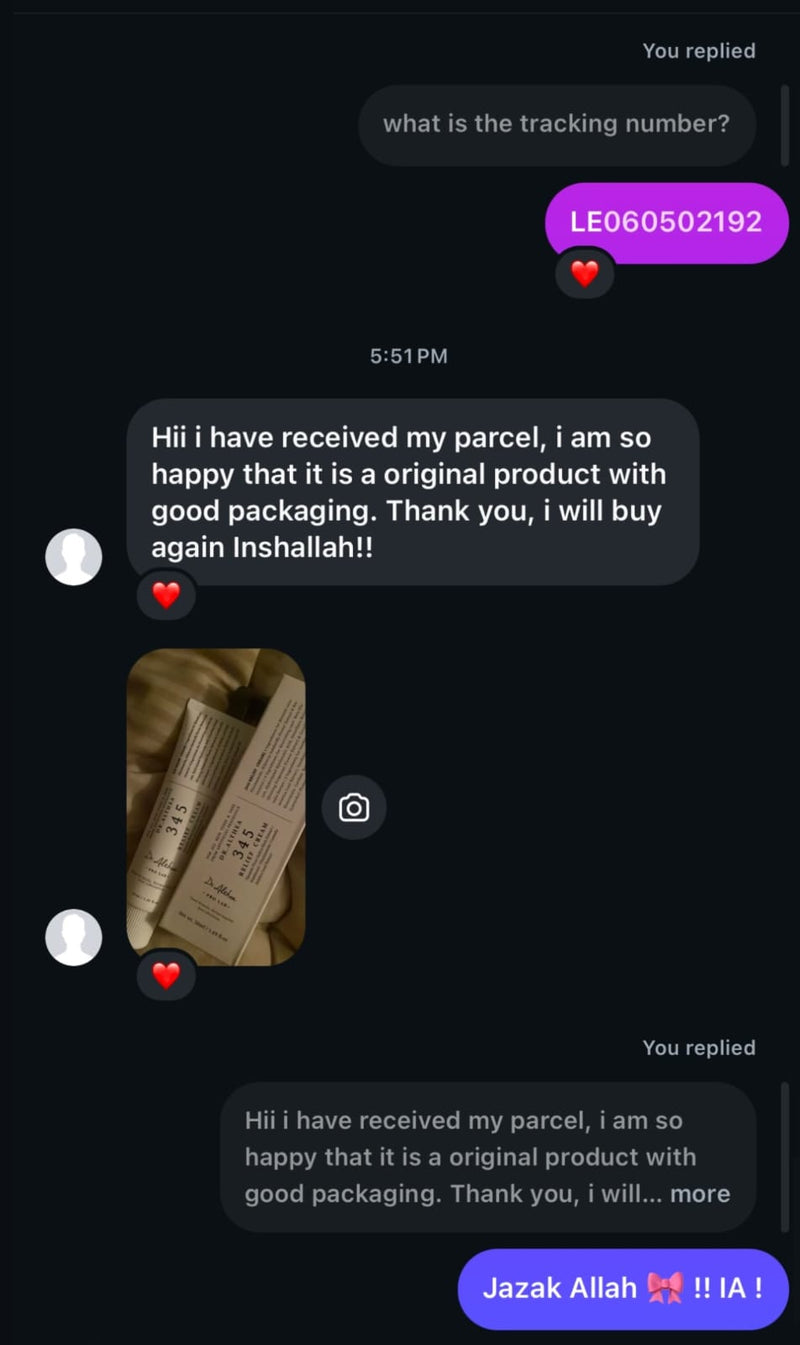The width and height of the screenshot is (800, 1345).
Task: View the heart reaction on the parcel message
Action: pos(166,596)
